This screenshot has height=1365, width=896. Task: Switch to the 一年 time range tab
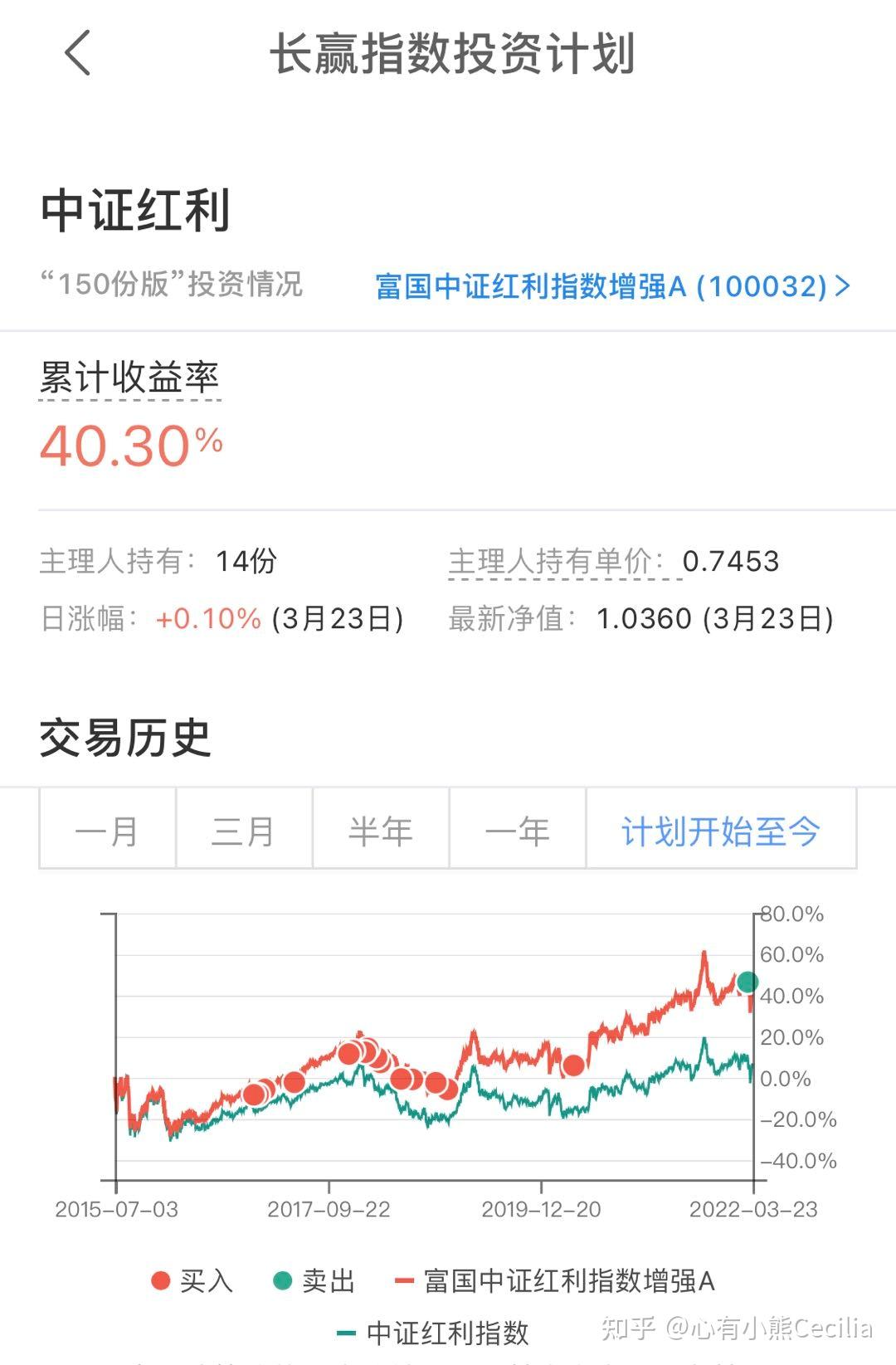point(518,830)
